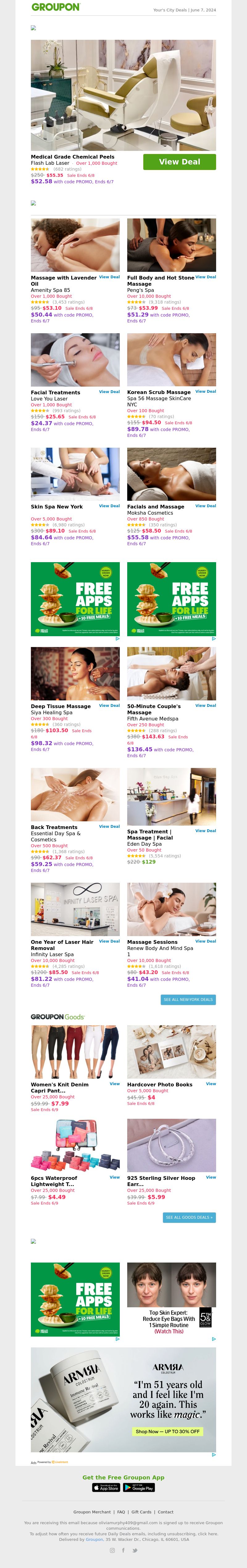View deal for Back Treatments

point(109,827)
